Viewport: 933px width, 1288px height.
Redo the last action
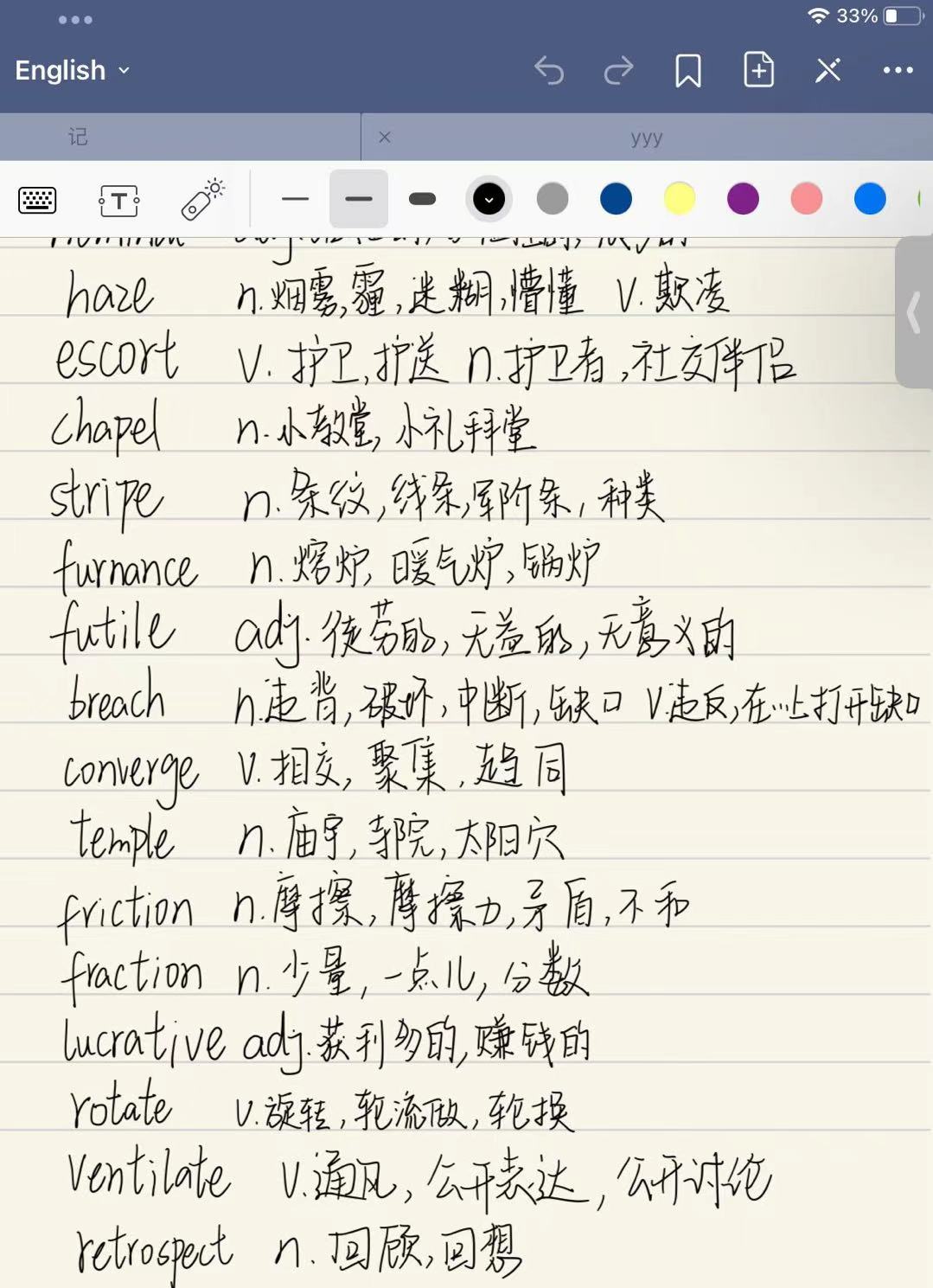[618, 70]
